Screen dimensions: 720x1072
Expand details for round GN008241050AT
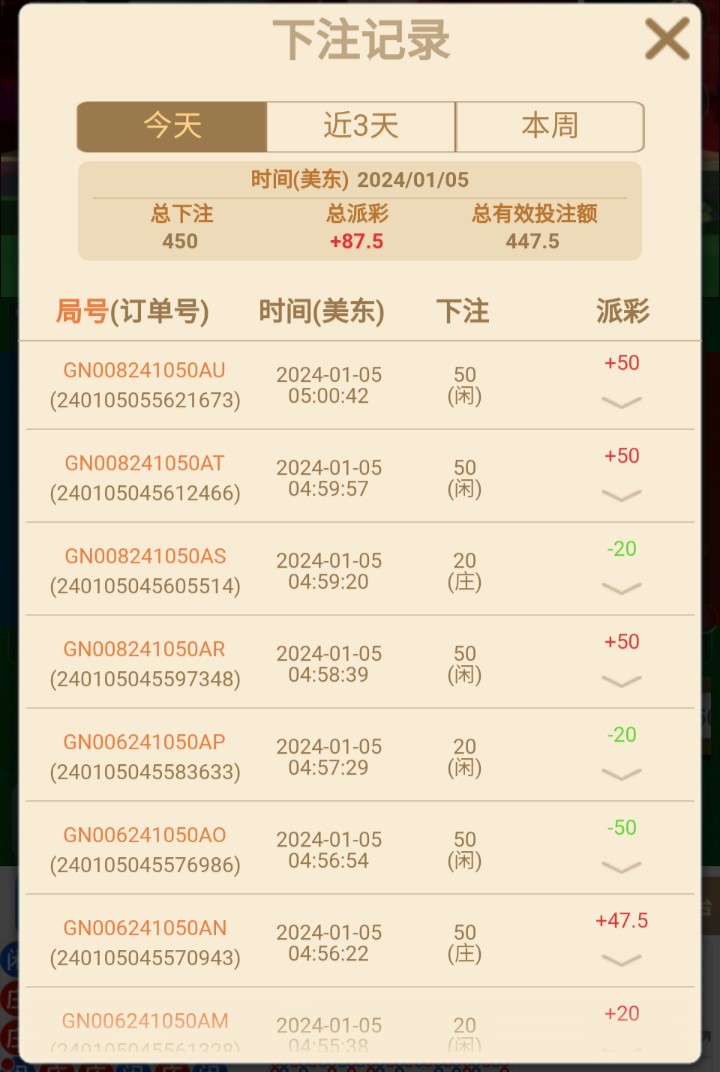pyautogui.click(x=622, y=495)
